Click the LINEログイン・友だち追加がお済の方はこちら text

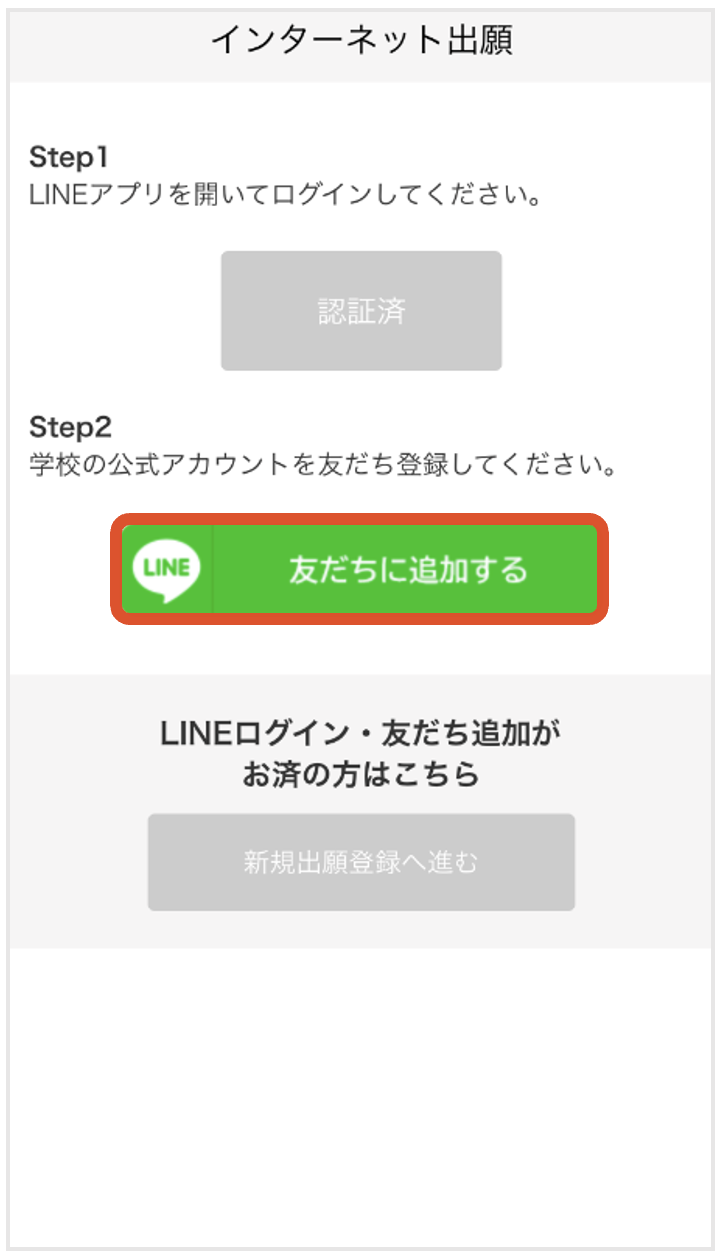(x=360, y=752)
